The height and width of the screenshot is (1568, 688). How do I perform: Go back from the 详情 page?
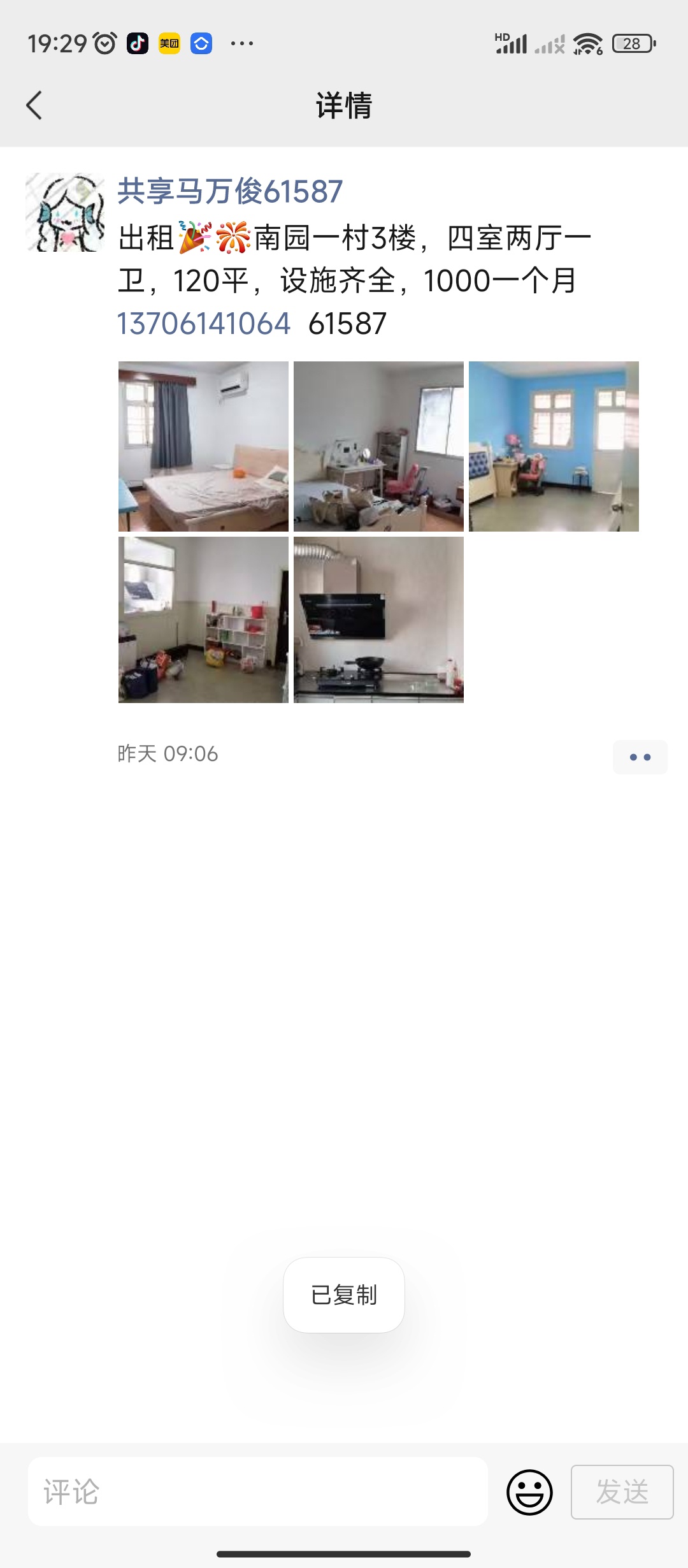click(34, 105)
